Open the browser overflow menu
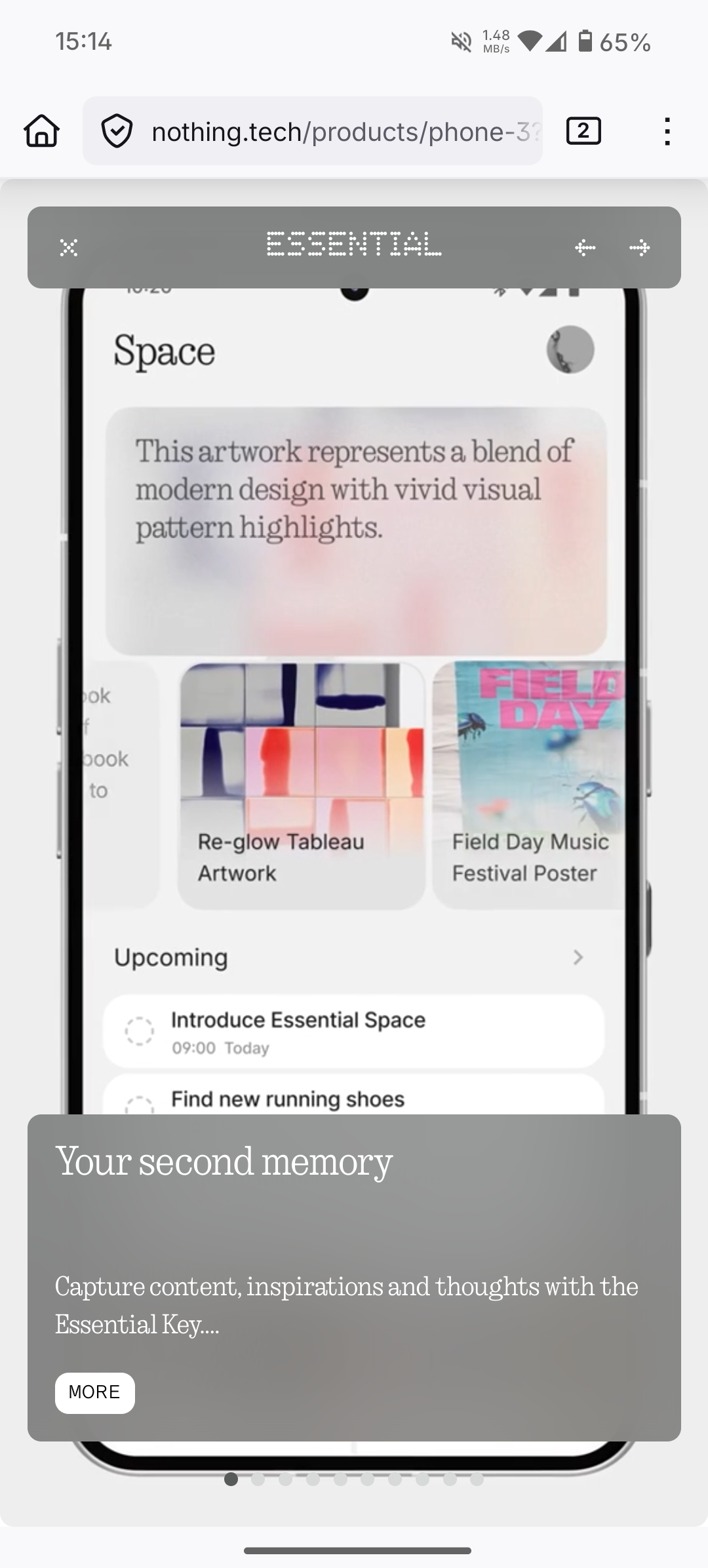Image resolution: width=708 pixels, height=1568 pixels. pyautogui.click(x=667, y=131)
